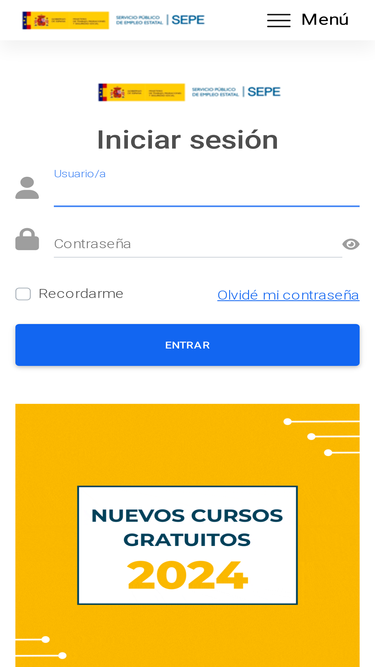Check the Recordarme checkbox
Viewport: 375px width, 667px height.
23,294
